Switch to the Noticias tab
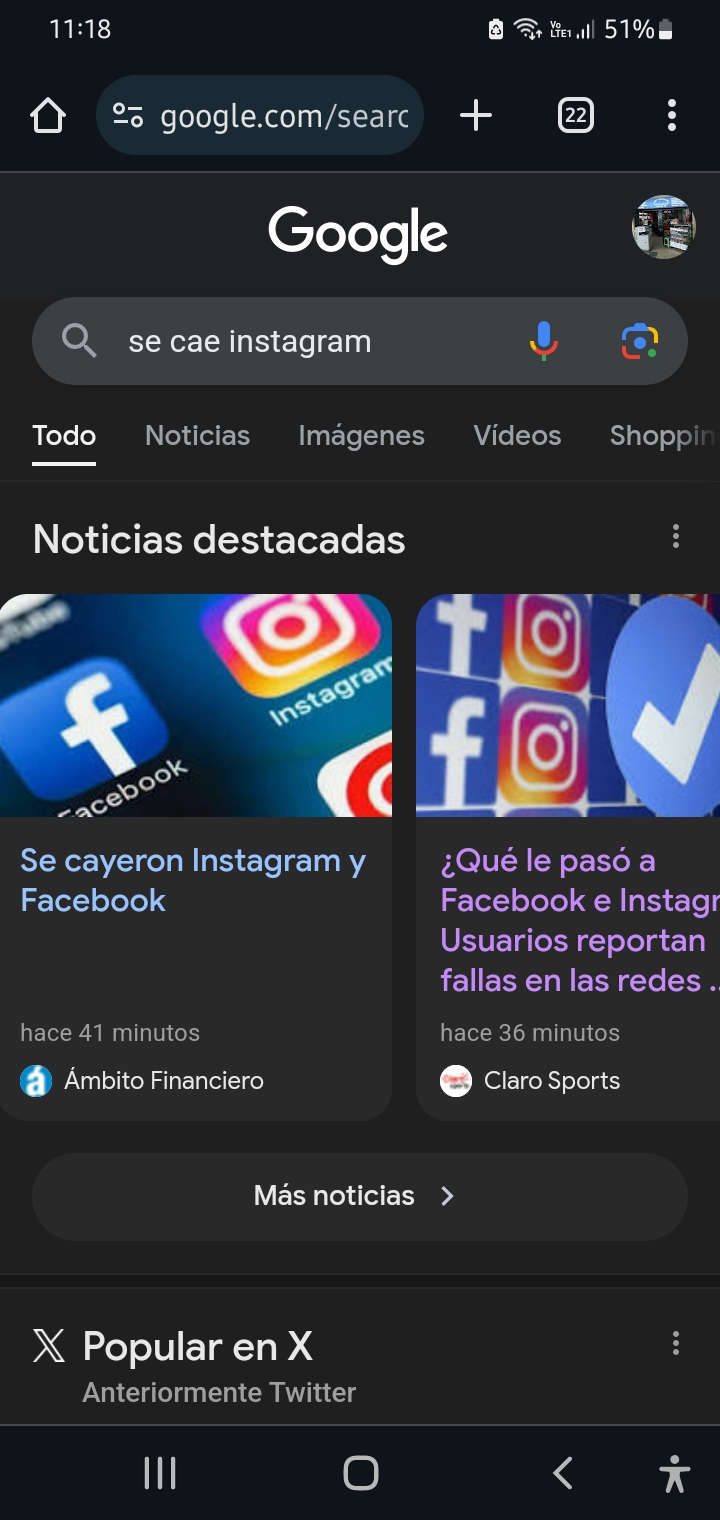The width and height of the screenshot is (720, 1520). pyautogui.click(x=197, y=436)
